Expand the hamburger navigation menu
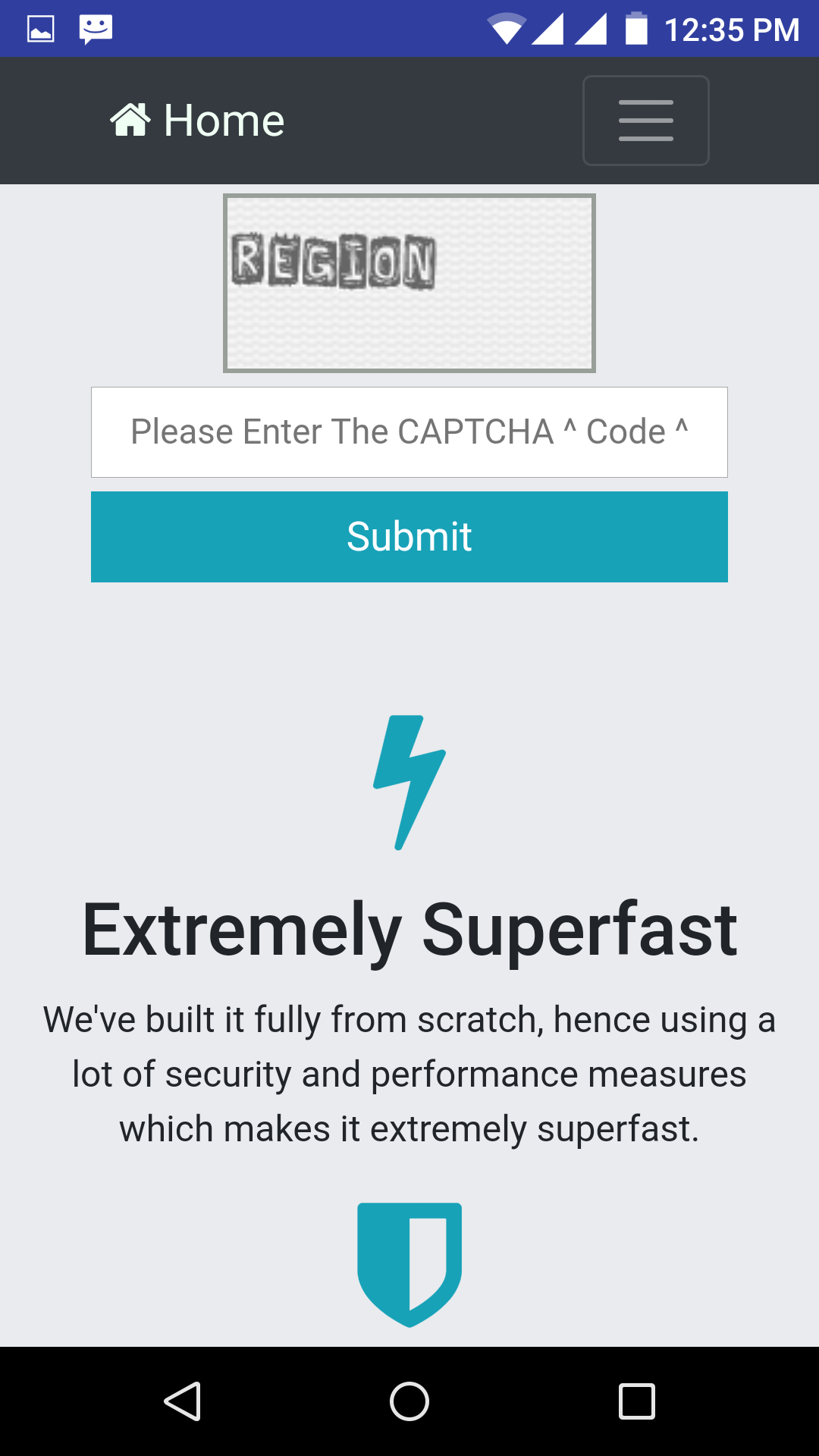The image size is (819, 1456). [645, 121]
